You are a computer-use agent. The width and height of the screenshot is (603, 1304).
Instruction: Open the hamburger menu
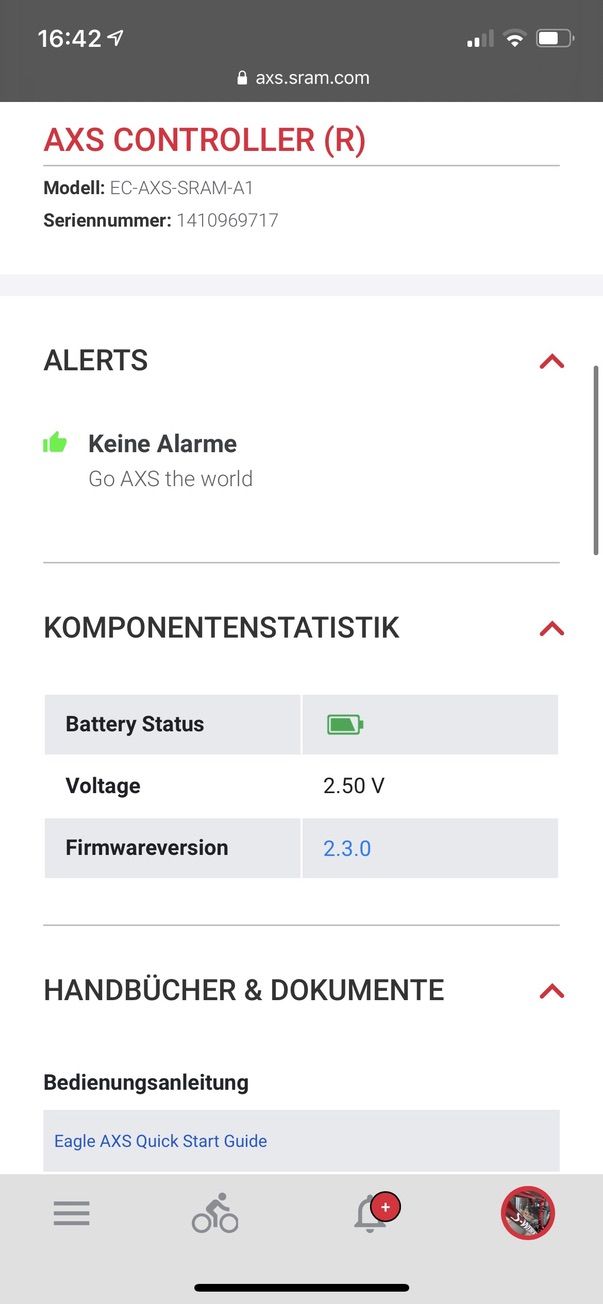point(72,1214)
